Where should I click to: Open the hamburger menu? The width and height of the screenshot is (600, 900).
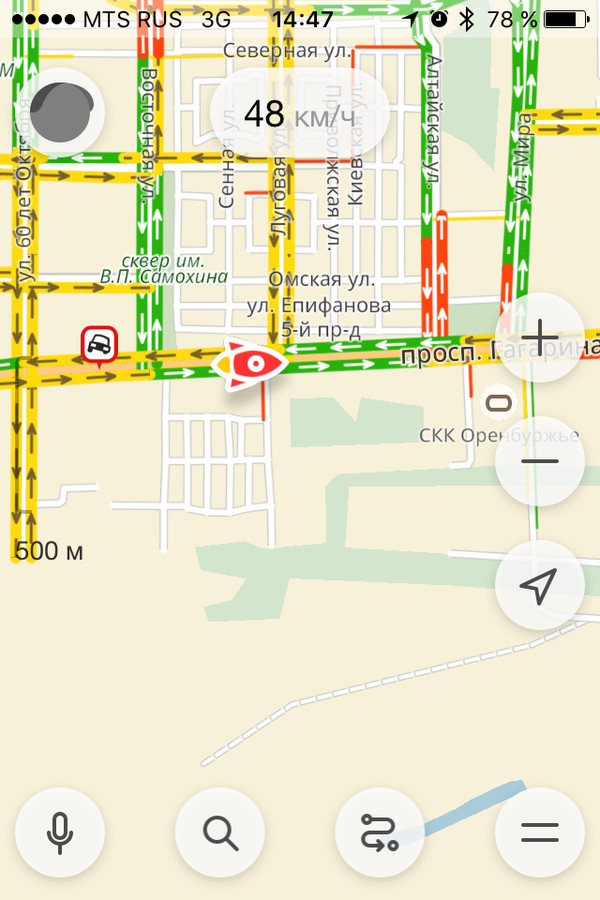(x=539, y=832)
